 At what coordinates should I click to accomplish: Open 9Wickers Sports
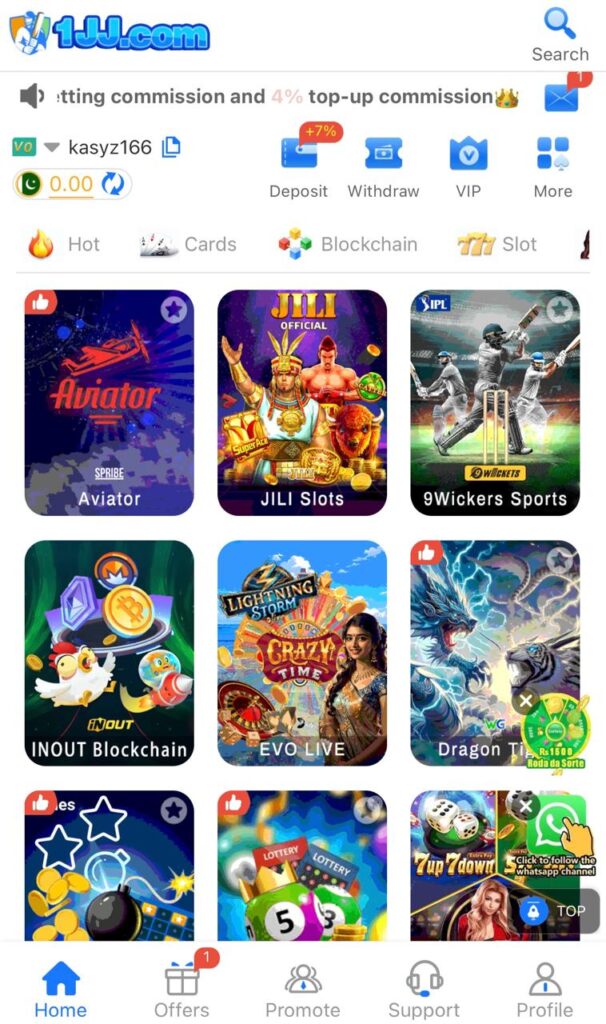click(495, 403)
